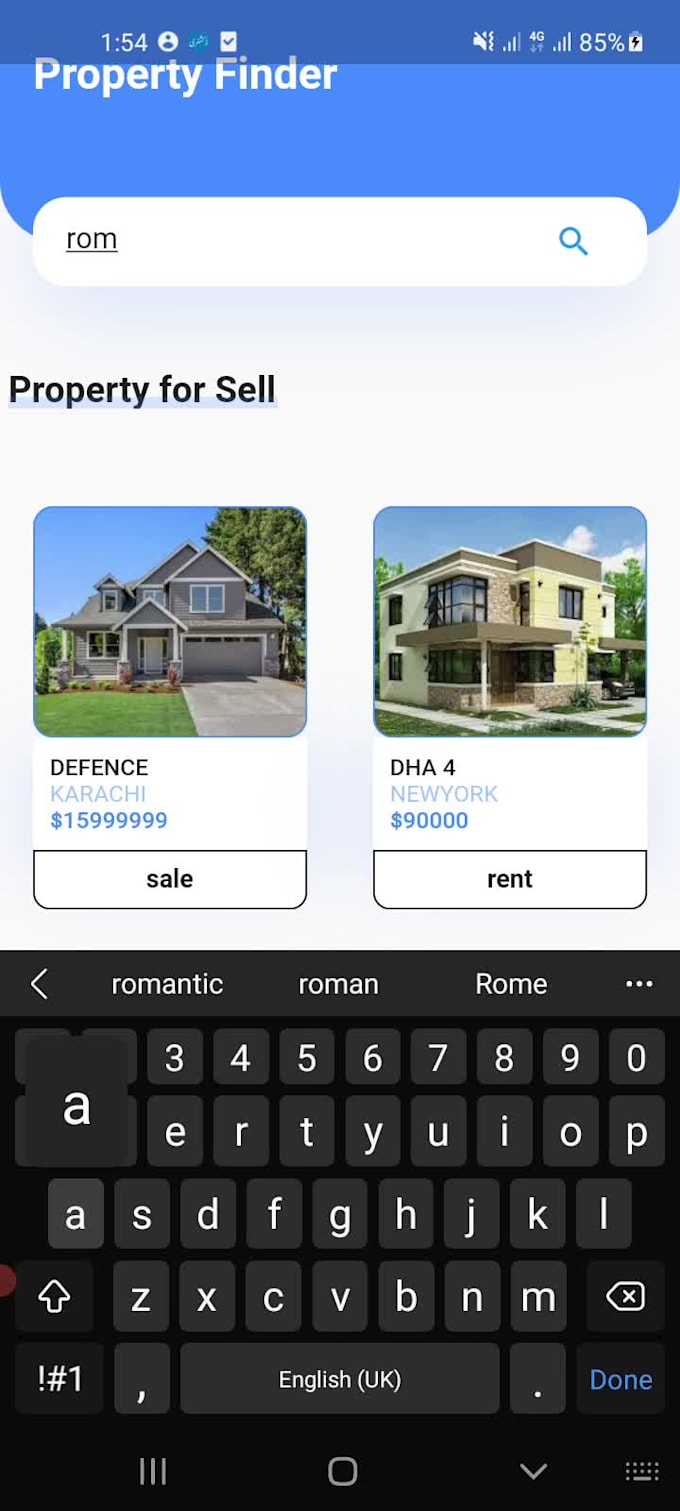Tap the rent button under DHA 4

pos(510,879)
